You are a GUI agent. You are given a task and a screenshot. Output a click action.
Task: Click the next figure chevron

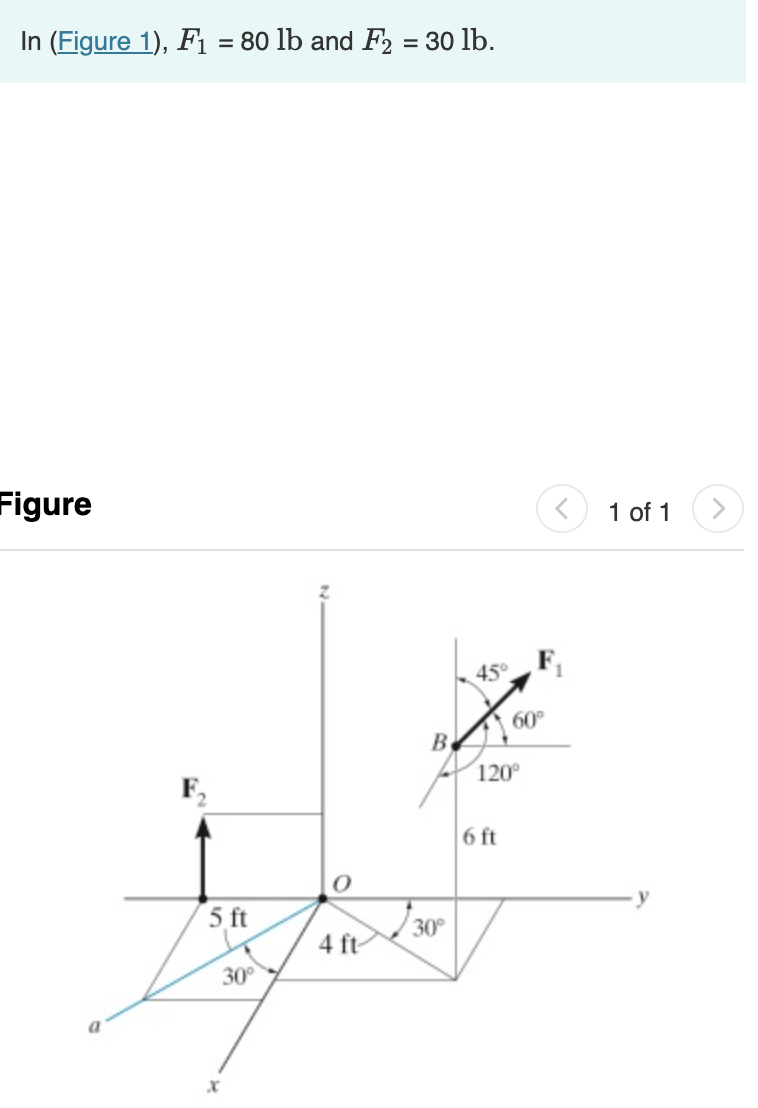coord(718,508)
